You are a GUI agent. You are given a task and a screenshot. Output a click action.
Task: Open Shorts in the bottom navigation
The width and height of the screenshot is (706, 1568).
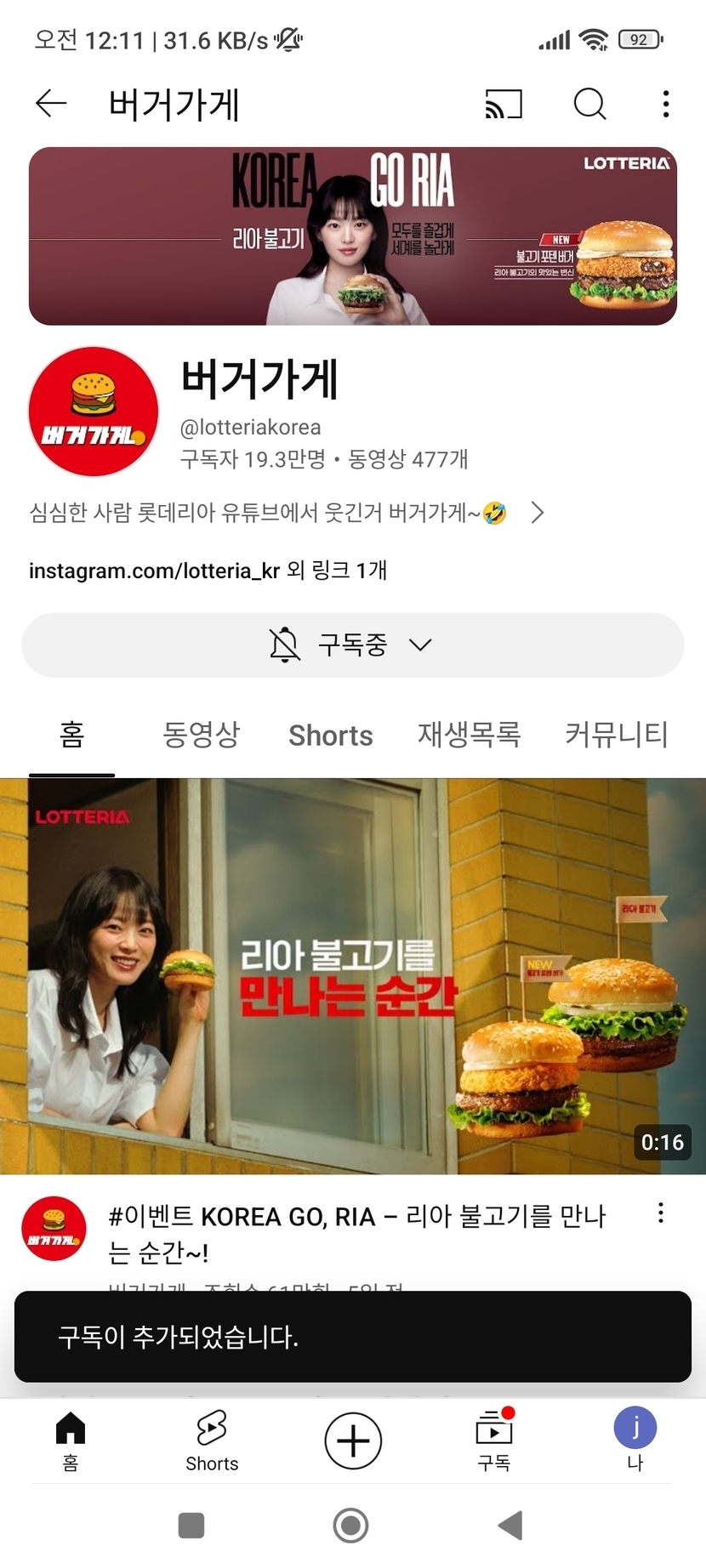click(212, 1440)
